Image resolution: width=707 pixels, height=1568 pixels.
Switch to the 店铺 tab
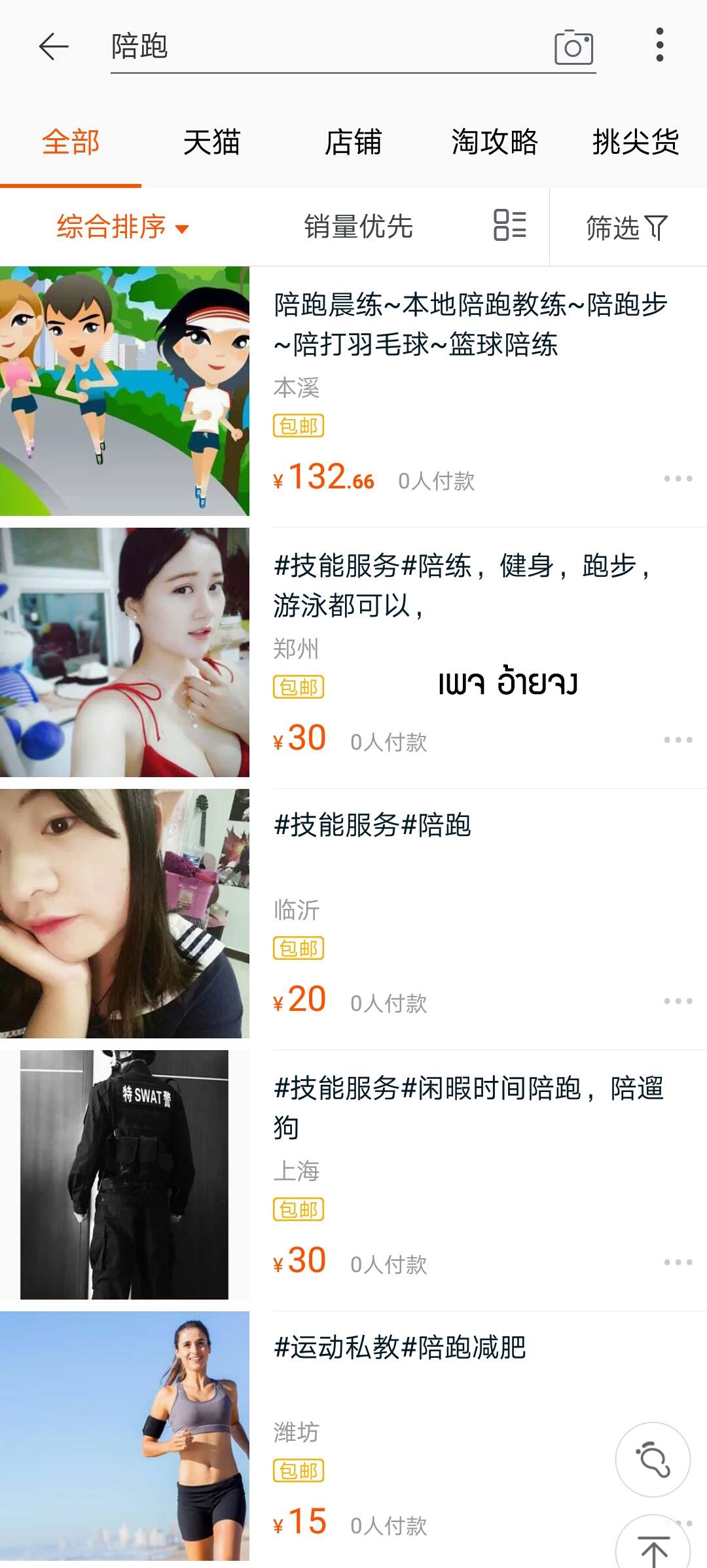(353, 142)
